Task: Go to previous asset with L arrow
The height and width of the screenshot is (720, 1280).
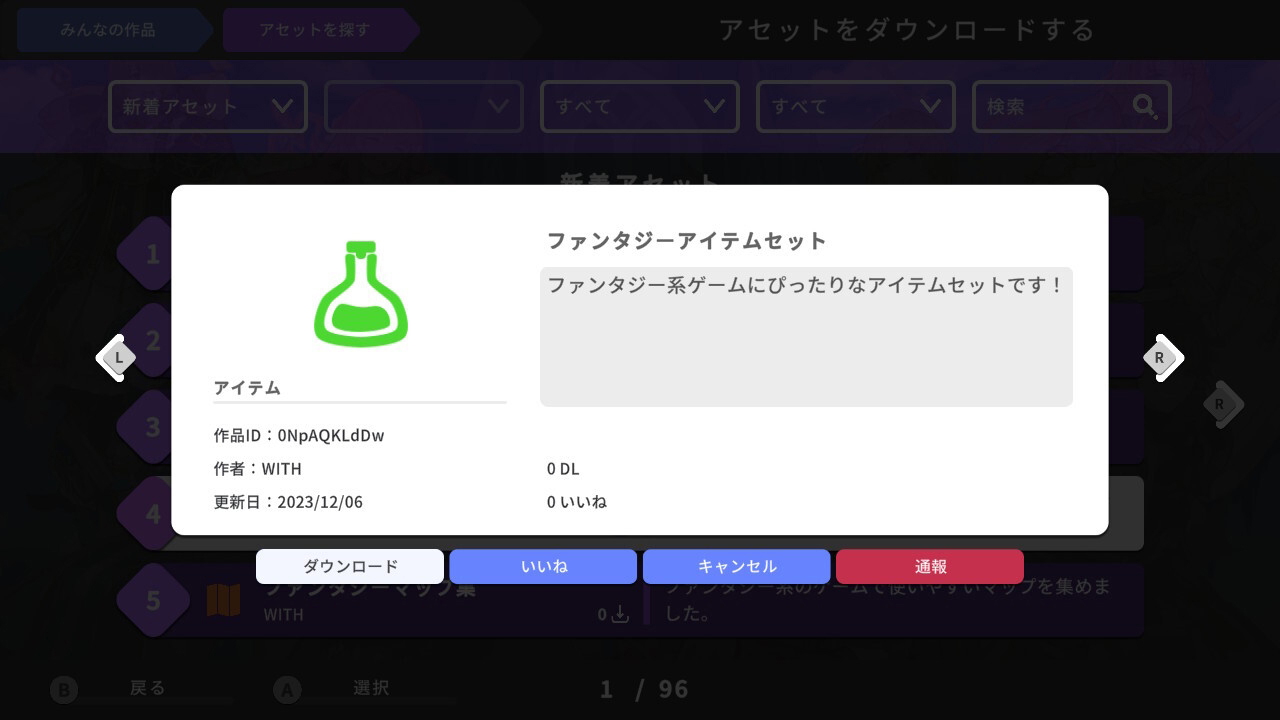Action: [x=117, y=357]
